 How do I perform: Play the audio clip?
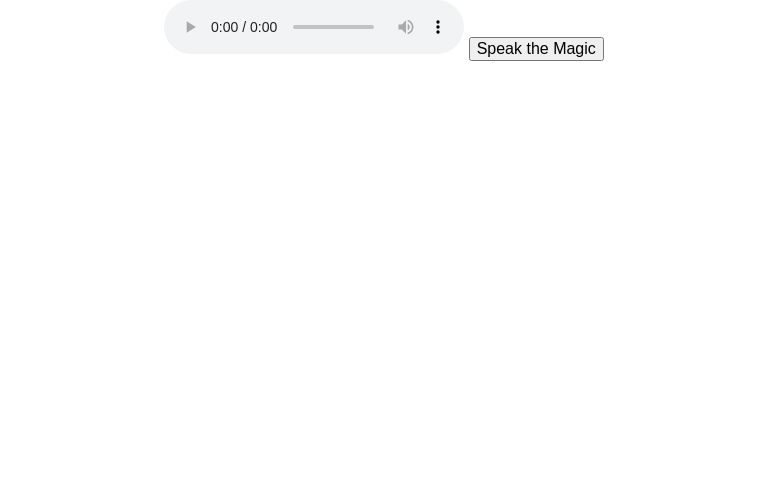(191, 27)
